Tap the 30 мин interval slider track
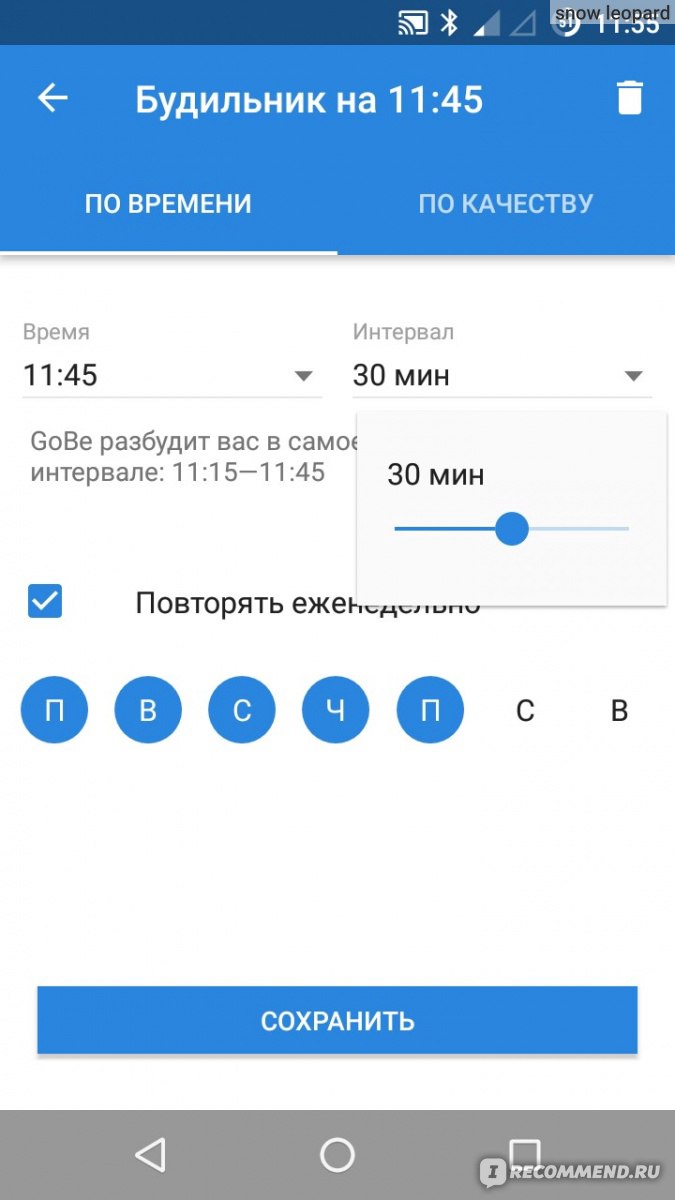 (512, 529)
